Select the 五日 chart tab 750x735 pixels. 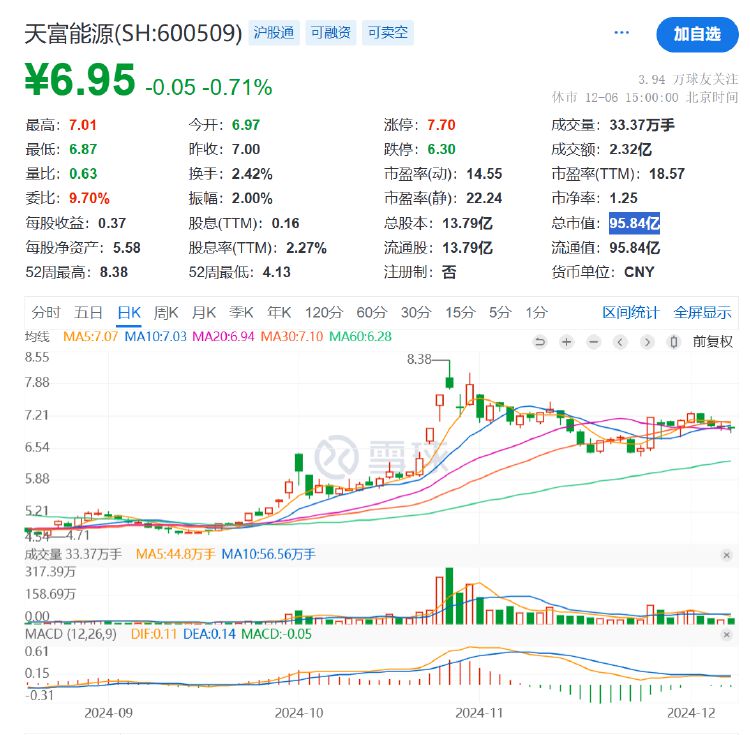[x=89, y=312]
